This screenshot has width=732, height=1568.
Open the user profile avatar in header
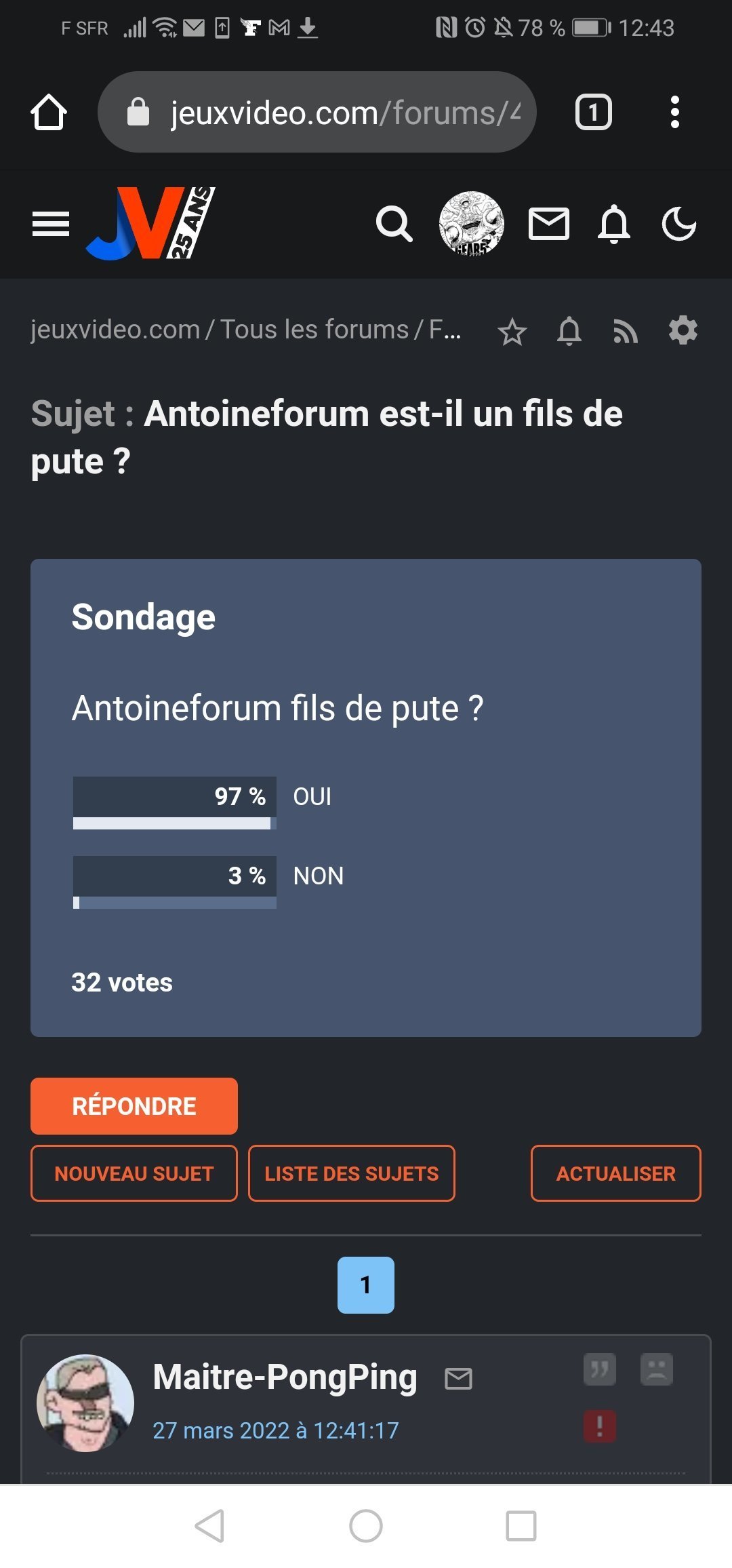[472, 224]
